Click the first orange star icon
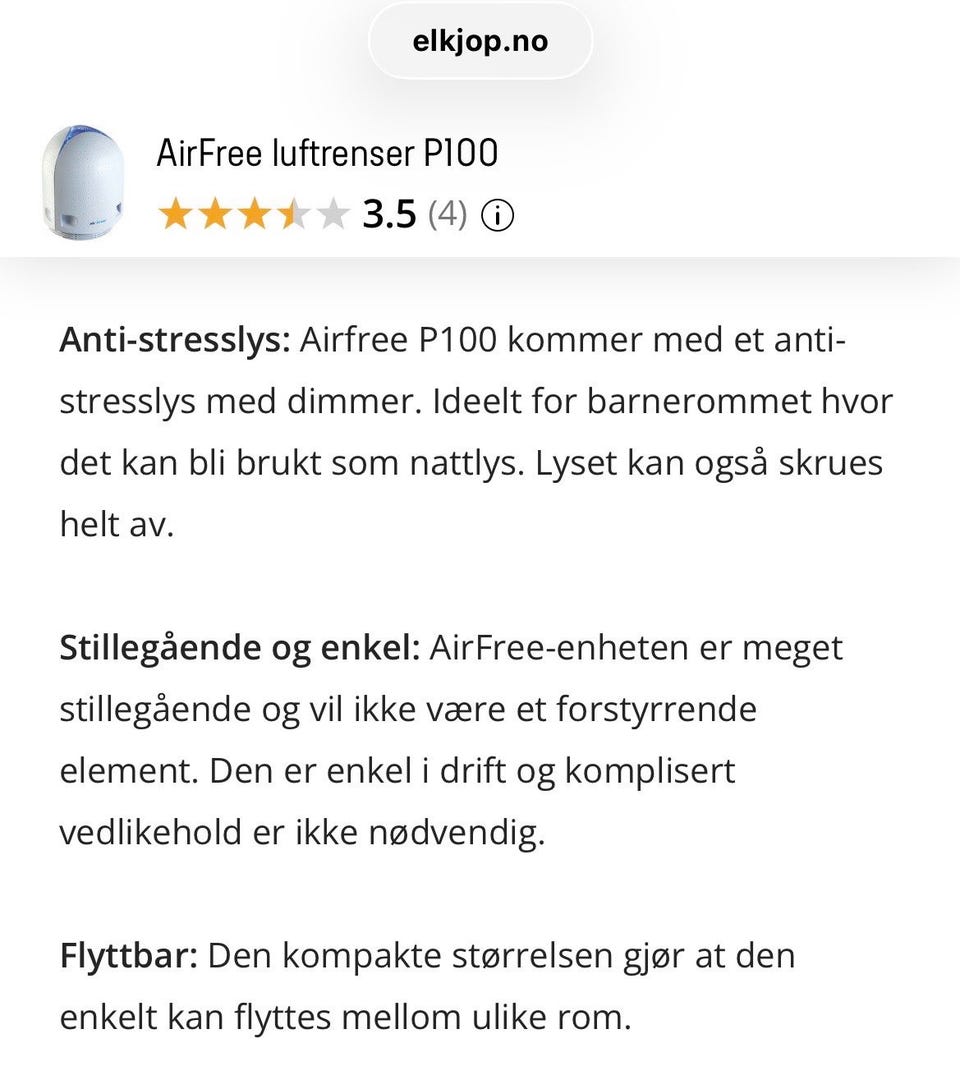Viewport: 960px width, 1066px height. [178, 213]
